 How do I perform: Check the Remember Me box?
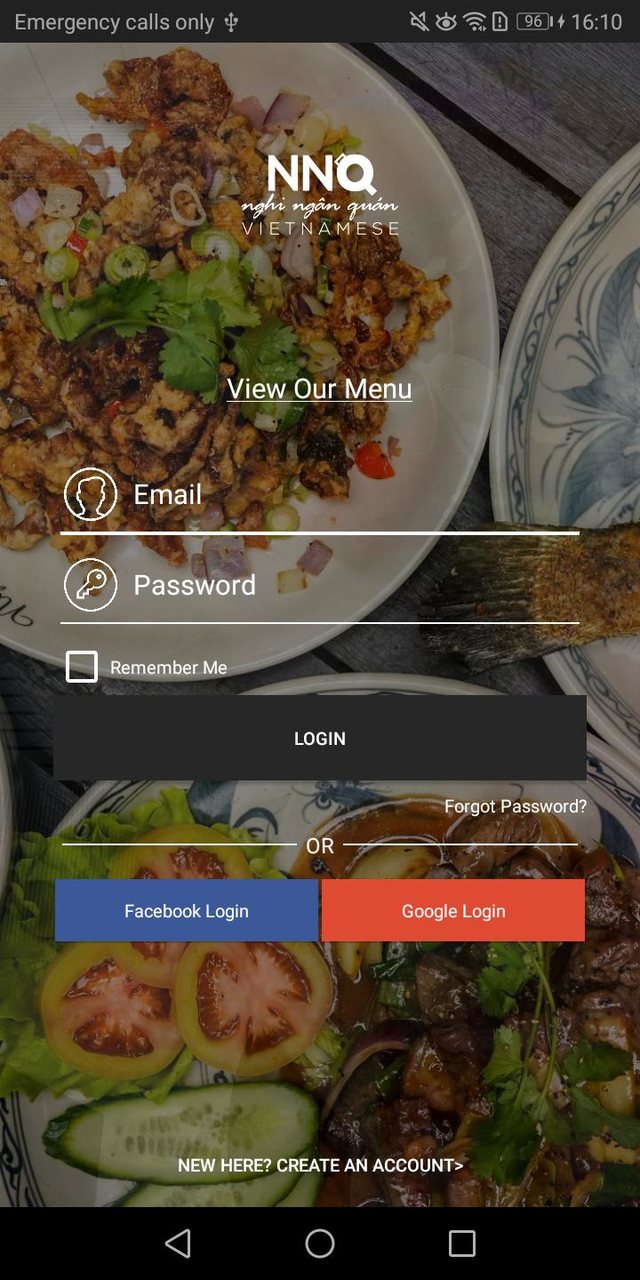point(82,667)
